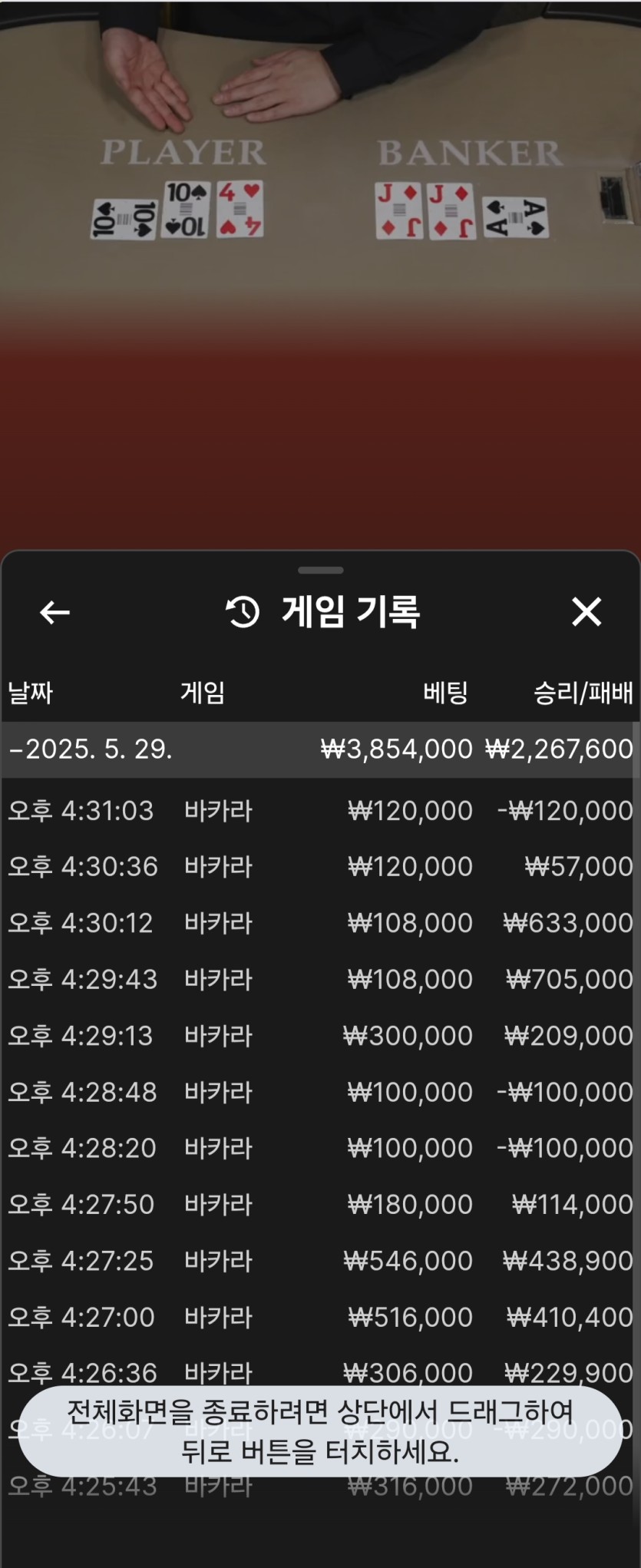Close the game history panel

[x=586, y=612]
